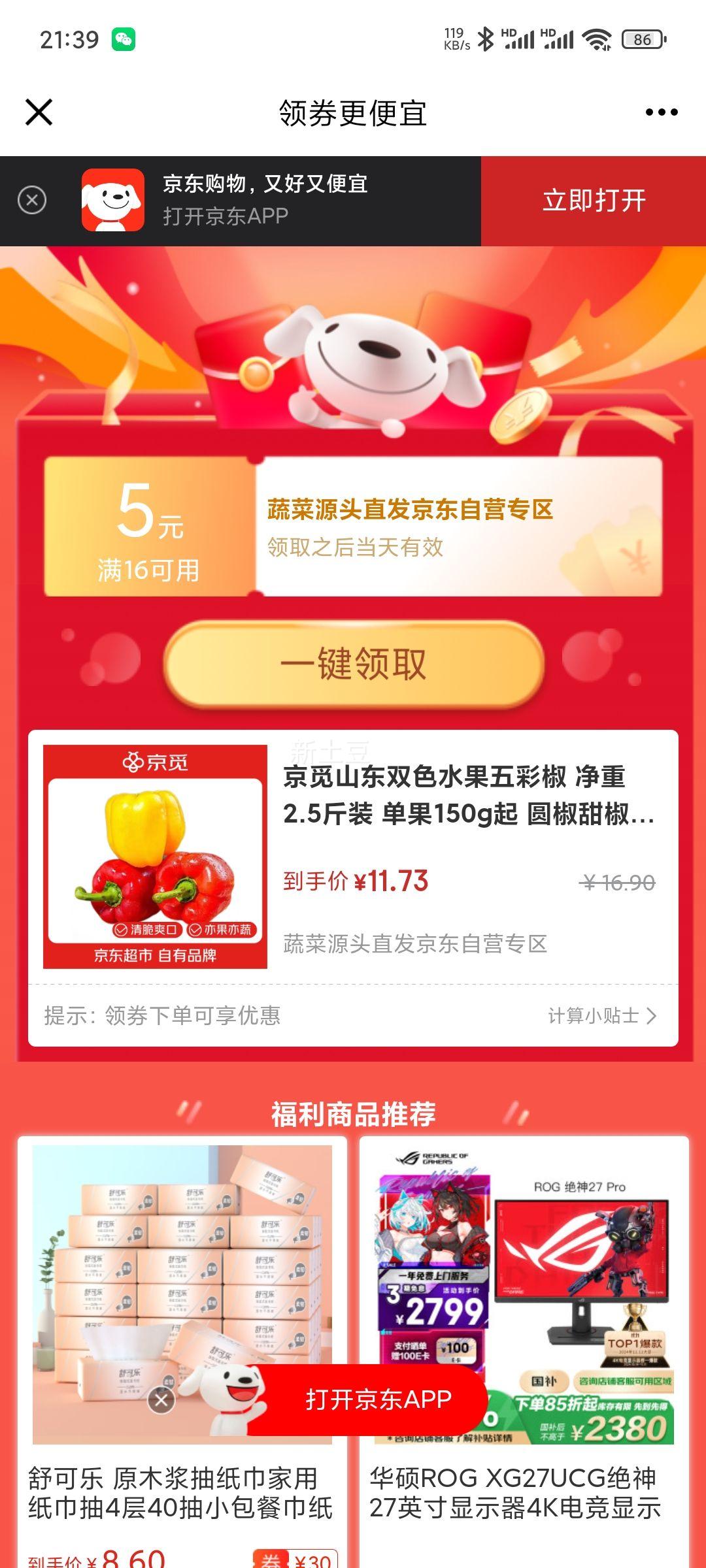The width and height of the screenshot is (706, 1568).
Task: Open the three-dot options menu
Action: [x=660, y=112]
